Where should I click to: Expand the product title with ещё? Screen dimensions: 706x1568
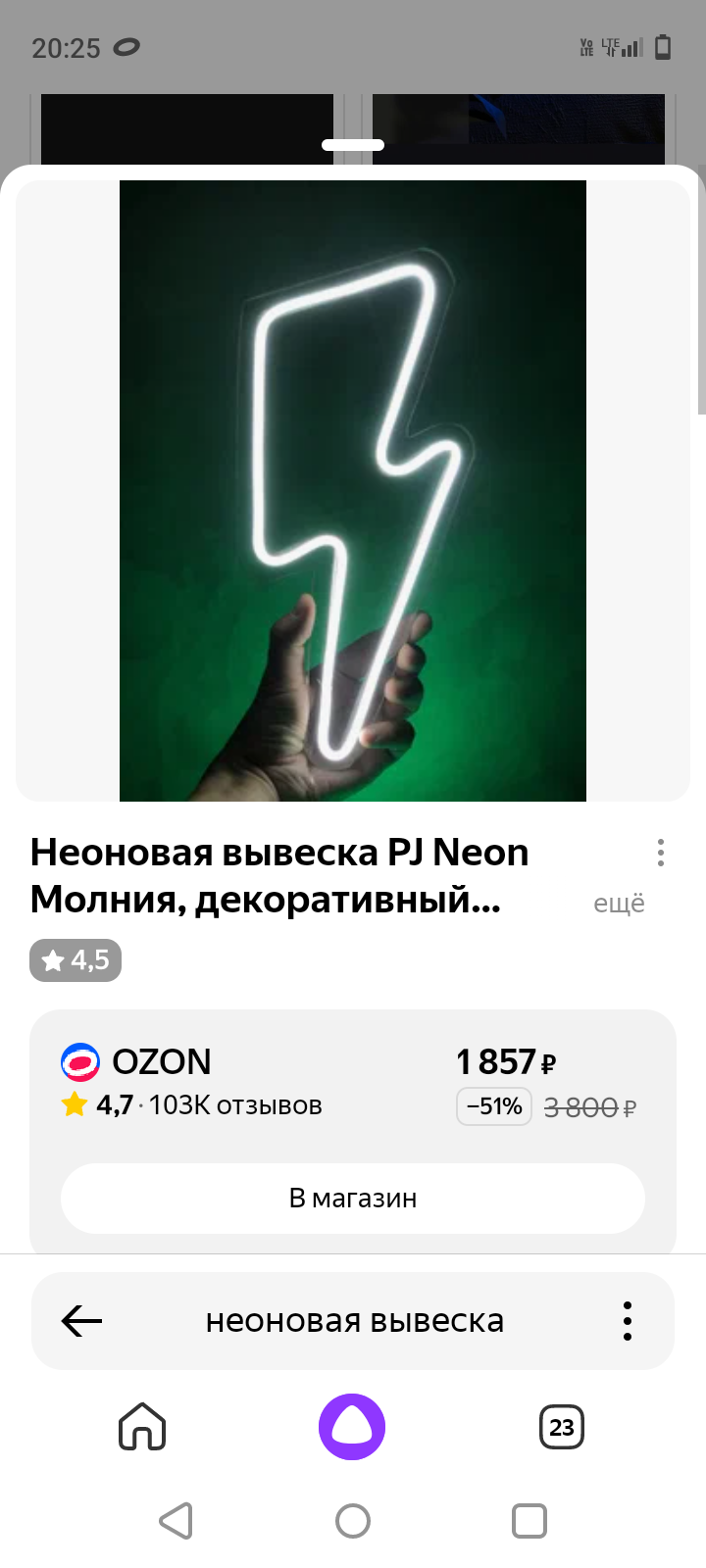click(x=619, y=904)
